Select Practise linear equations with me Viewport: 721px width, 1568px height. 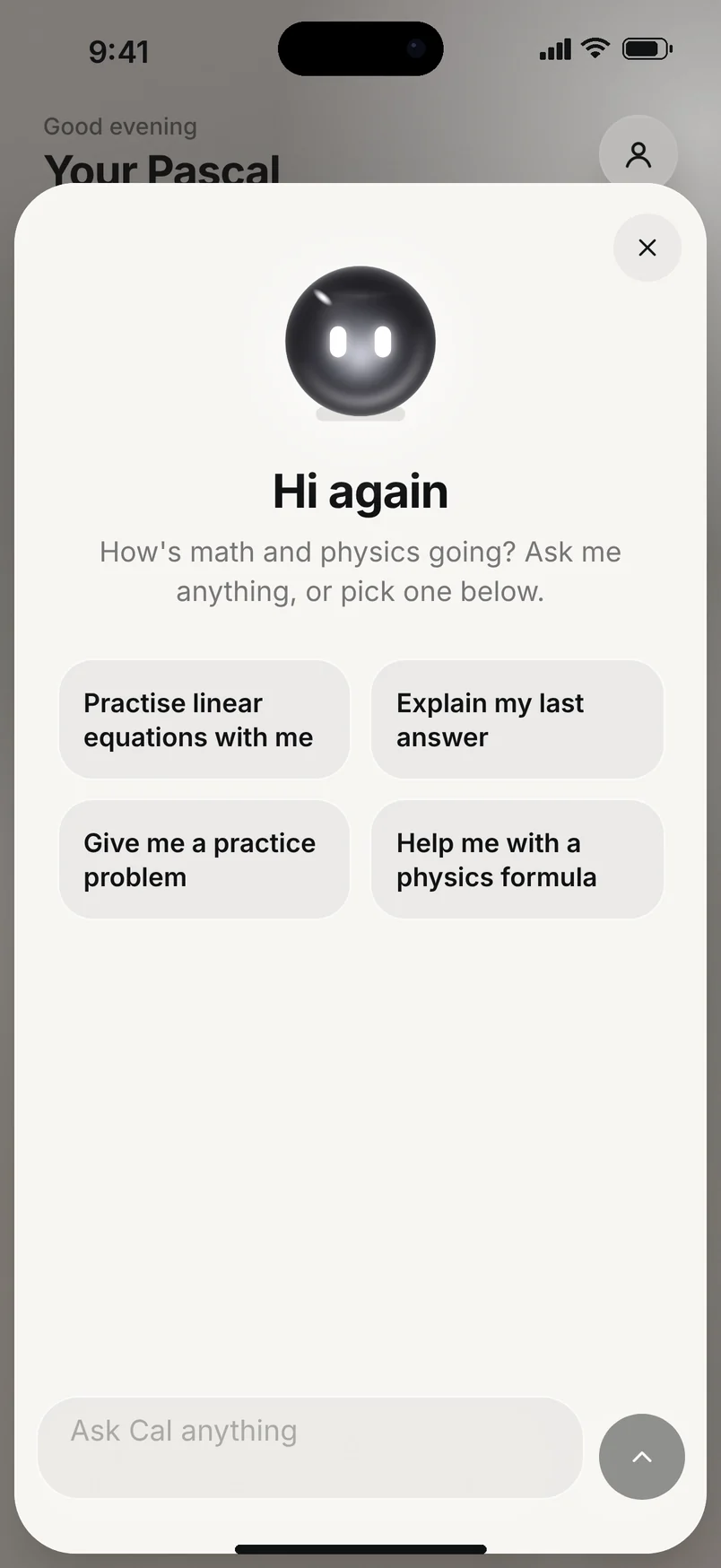click(x=204, y=719)
